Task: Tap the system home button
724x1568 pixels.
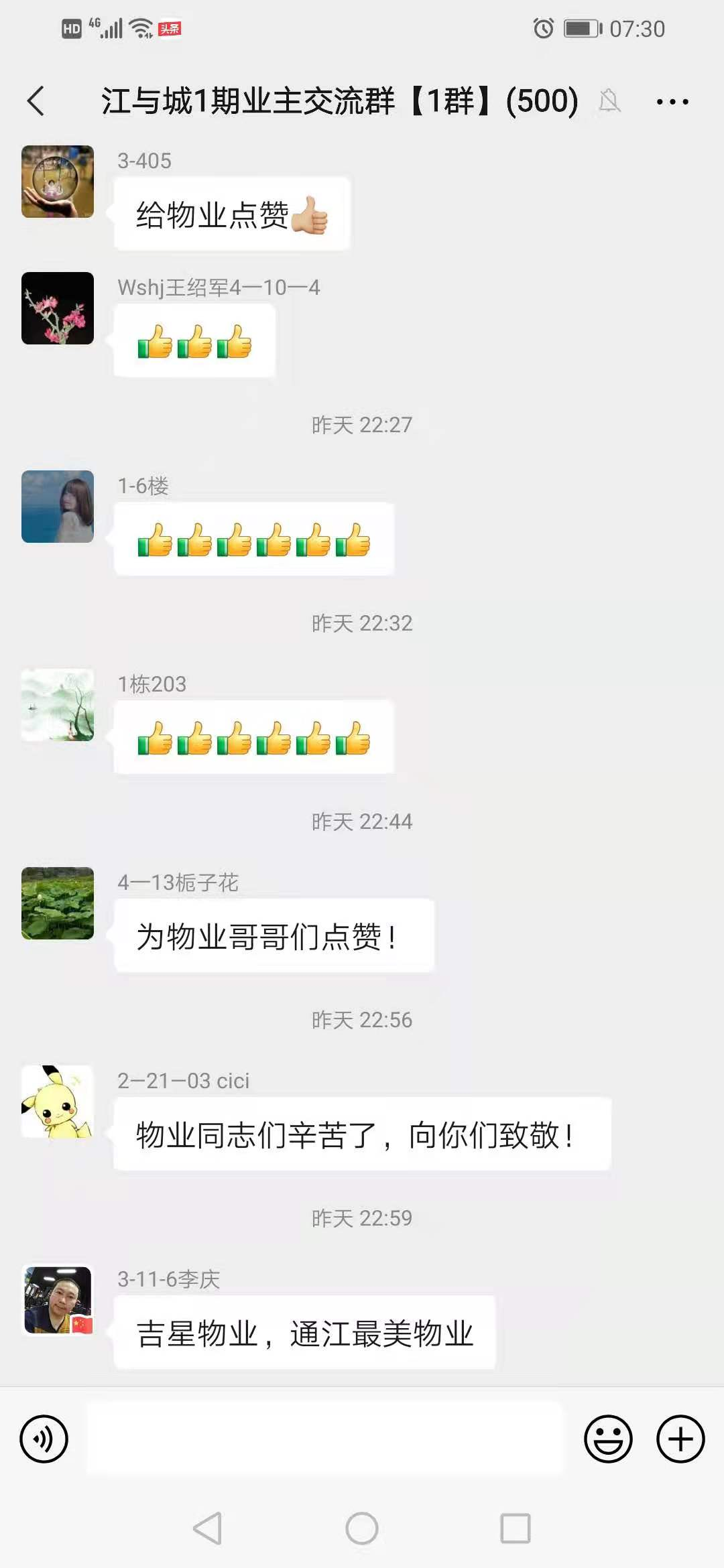Action: pyautogui.click(x=362, y=1528)
